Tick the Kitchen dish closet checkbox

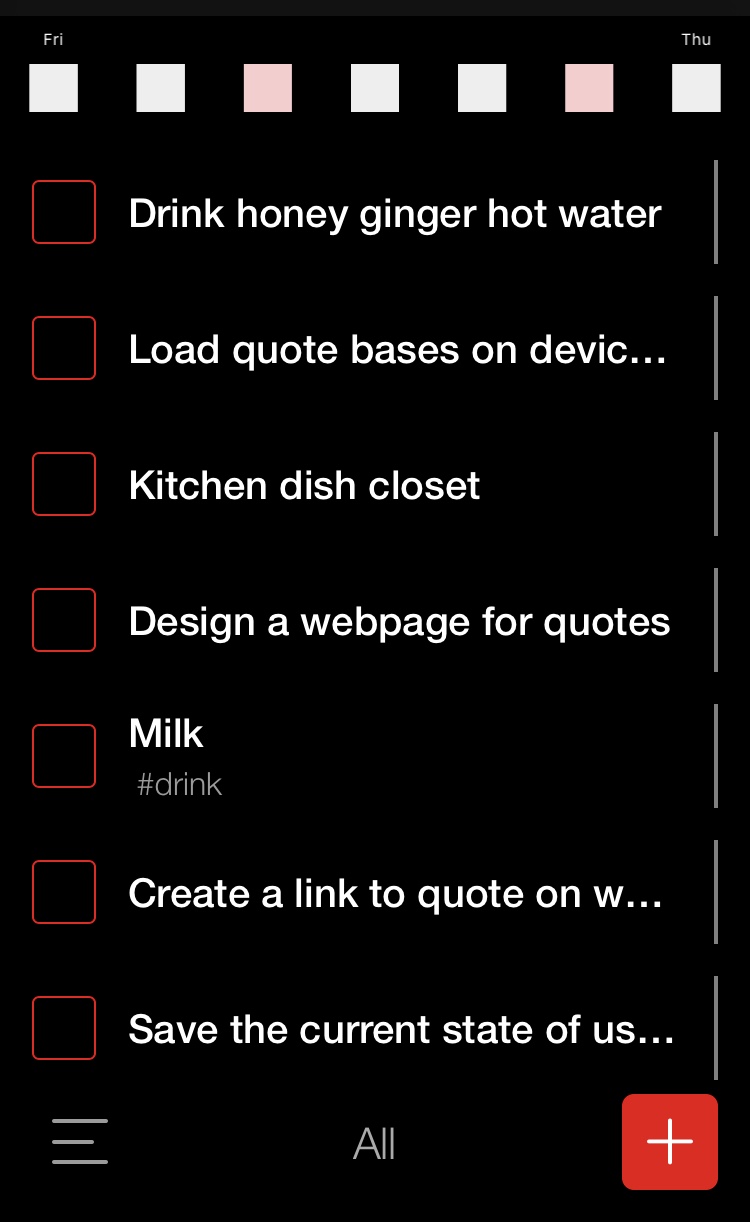coord(64,484)
